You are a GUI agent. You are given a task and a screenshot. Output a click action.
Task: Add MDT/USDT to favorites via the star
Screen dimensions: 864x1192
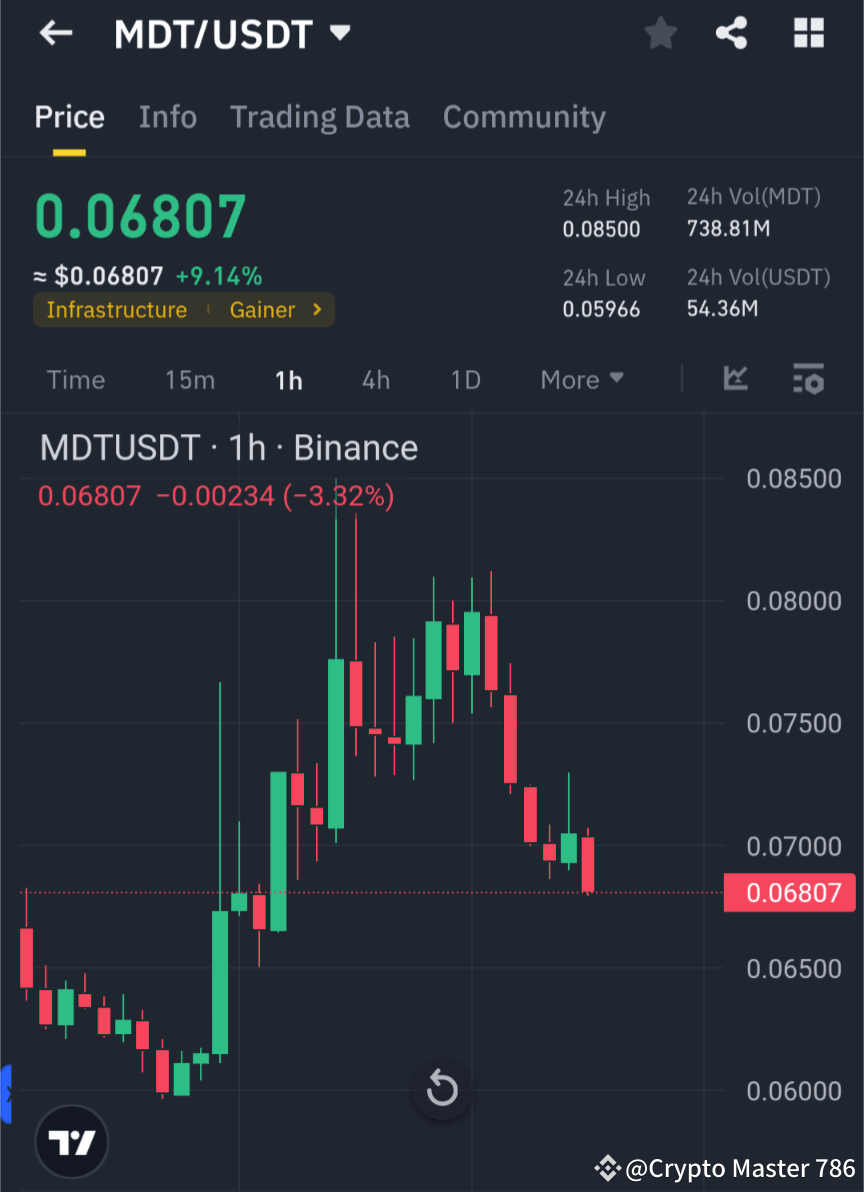click(x=660, y=33)
